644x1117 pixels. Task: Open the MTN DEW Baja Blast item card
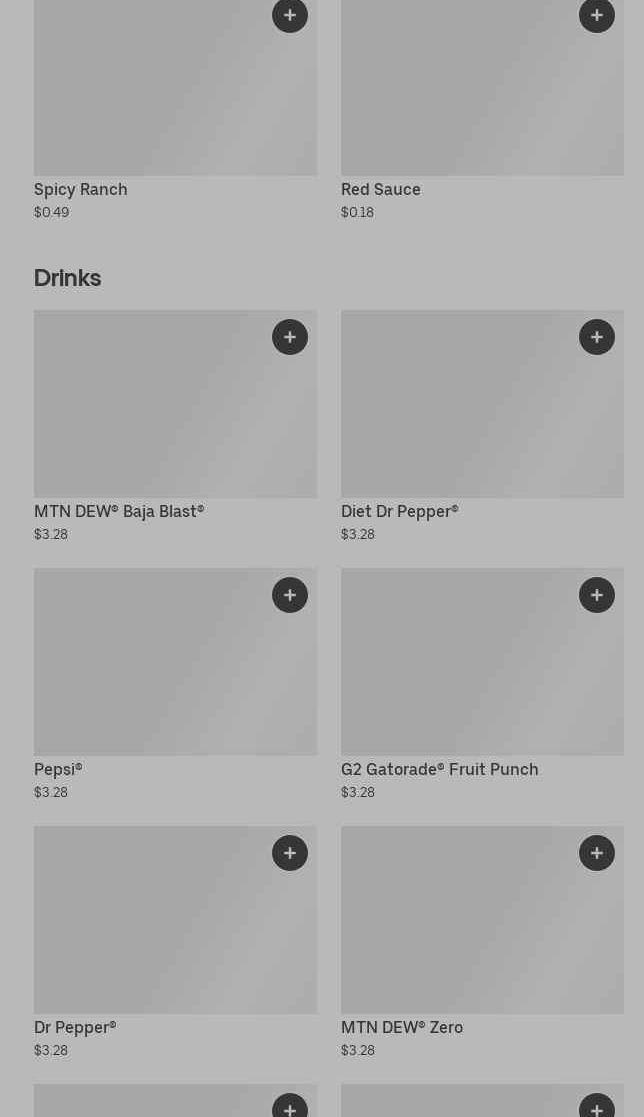(175, 426)
